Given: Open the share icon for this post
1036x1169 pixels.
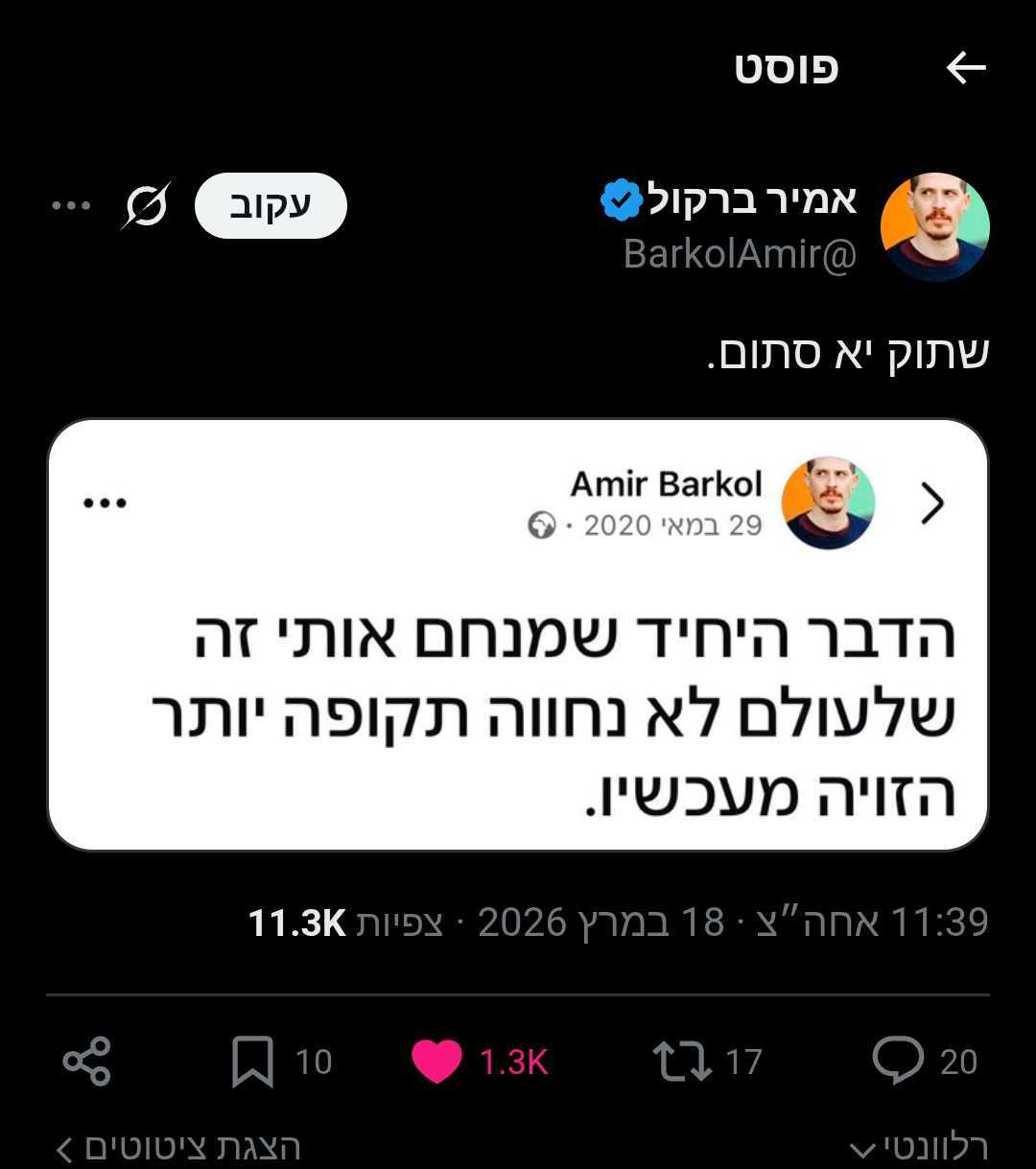Looking at the screenshot, I should (86, 1061).
